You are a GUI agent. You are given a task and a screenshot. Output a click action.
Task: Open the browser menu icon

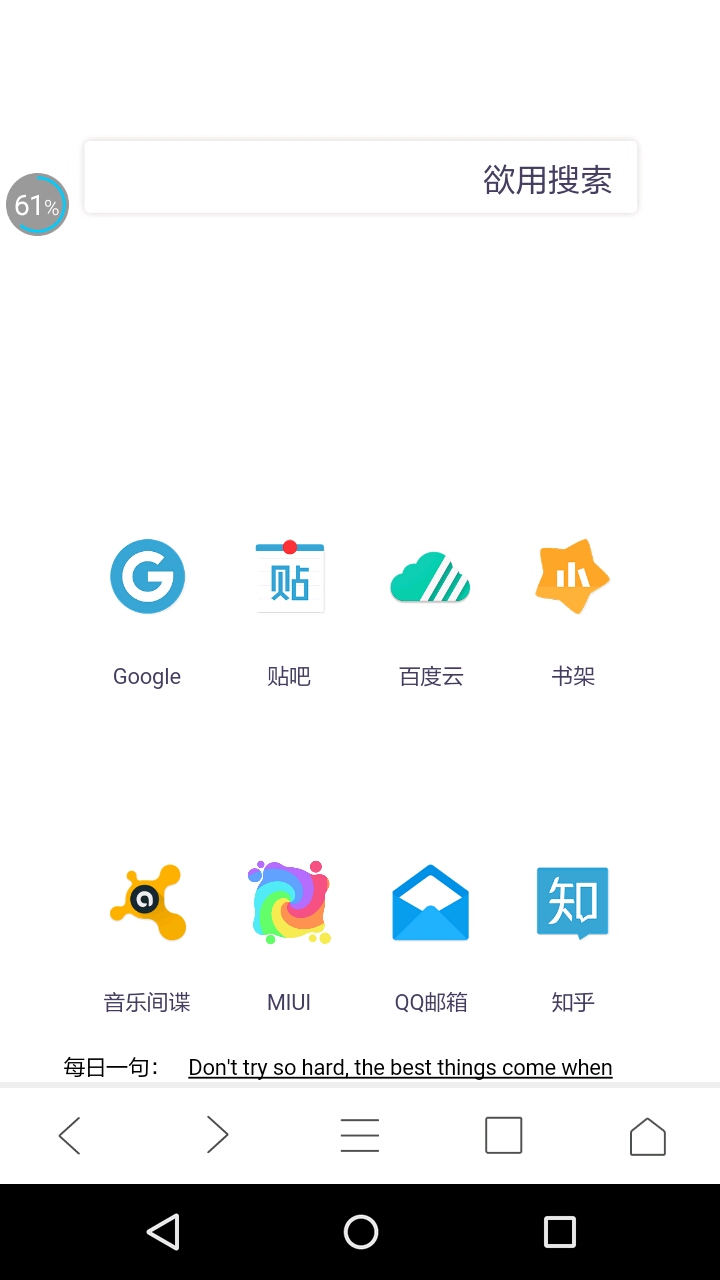tap(360, 1136)
